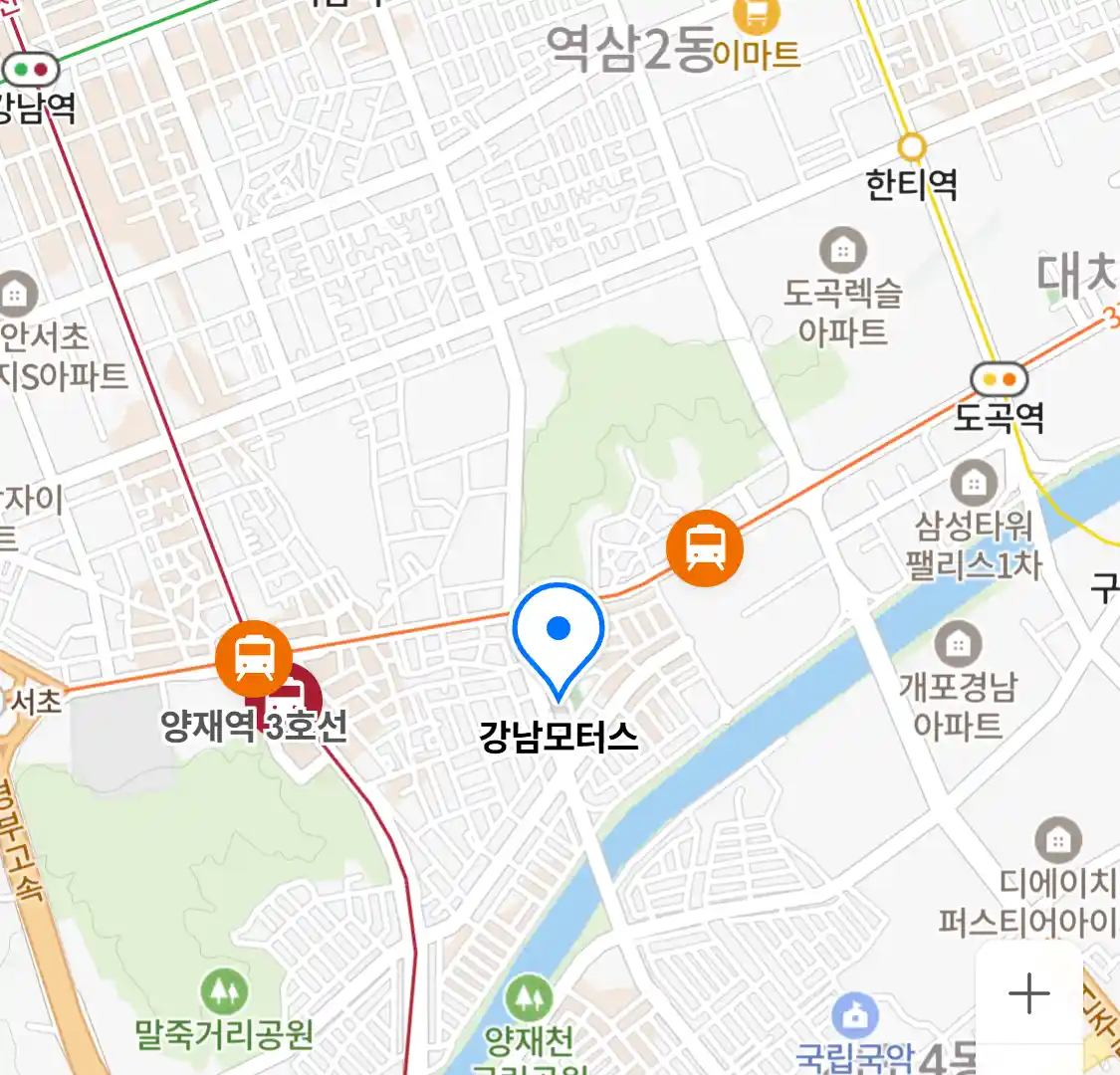Open the 말죽거리공원 park marker

[224, 992]
